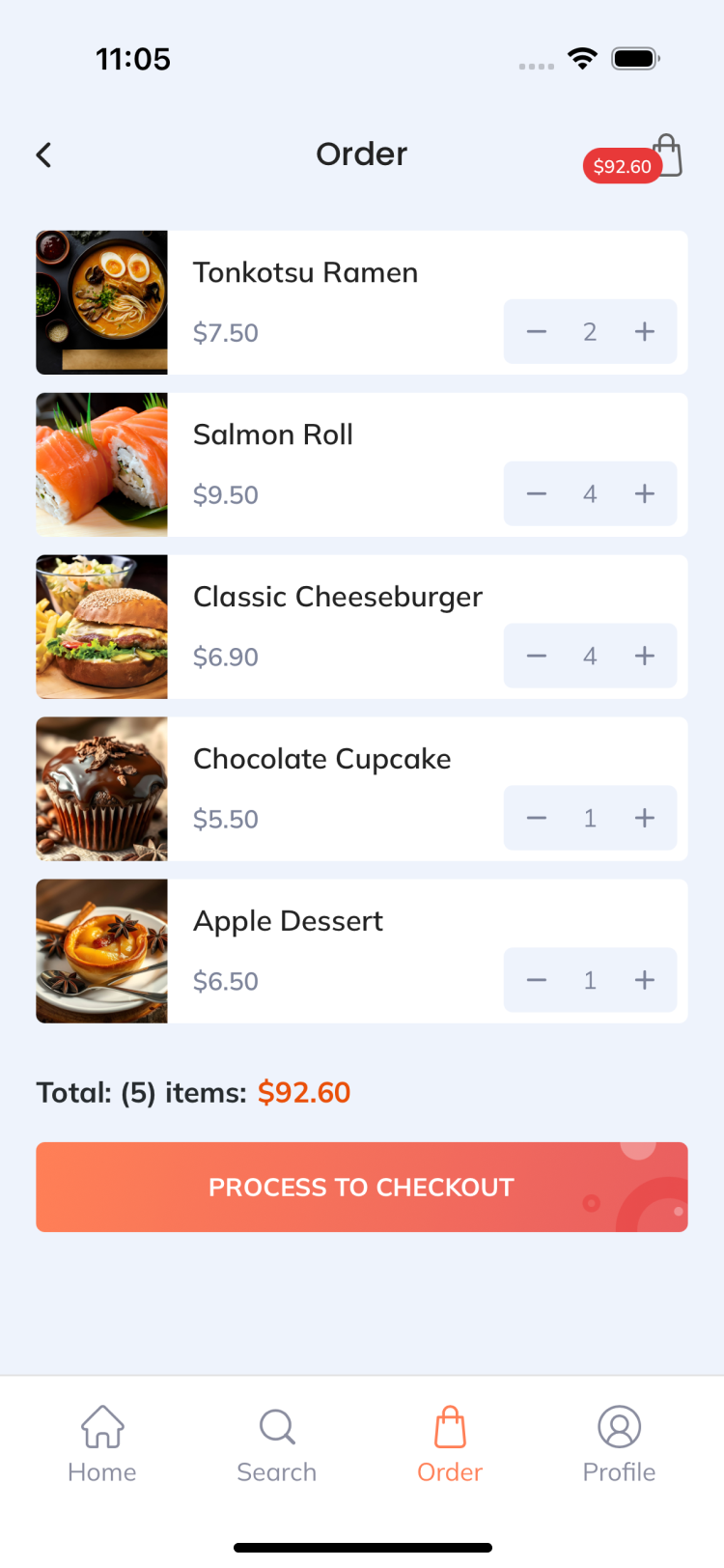The image size is (724, 1568).
Task: Open the Search tab
Action: (277, 1443)
